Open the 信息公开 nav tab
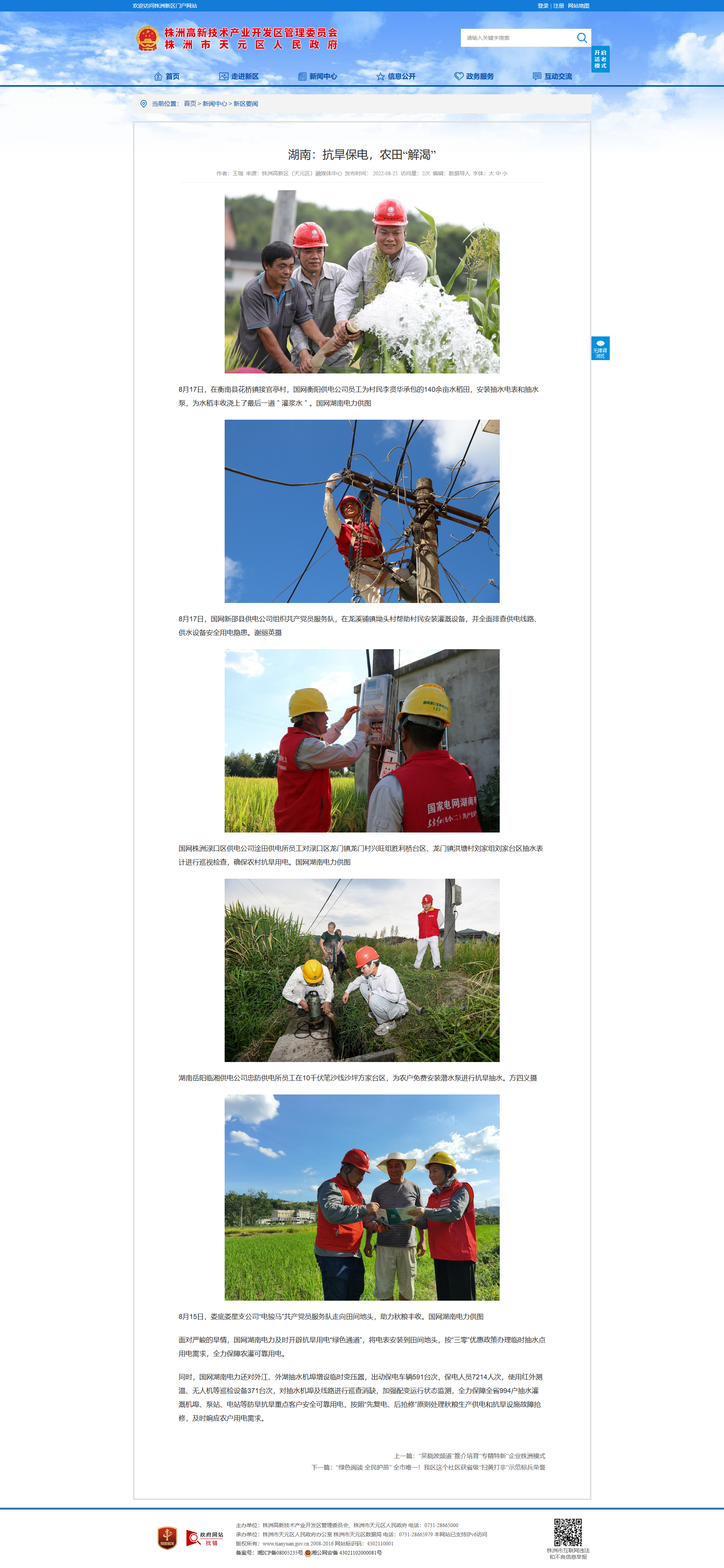 (396, 76)
